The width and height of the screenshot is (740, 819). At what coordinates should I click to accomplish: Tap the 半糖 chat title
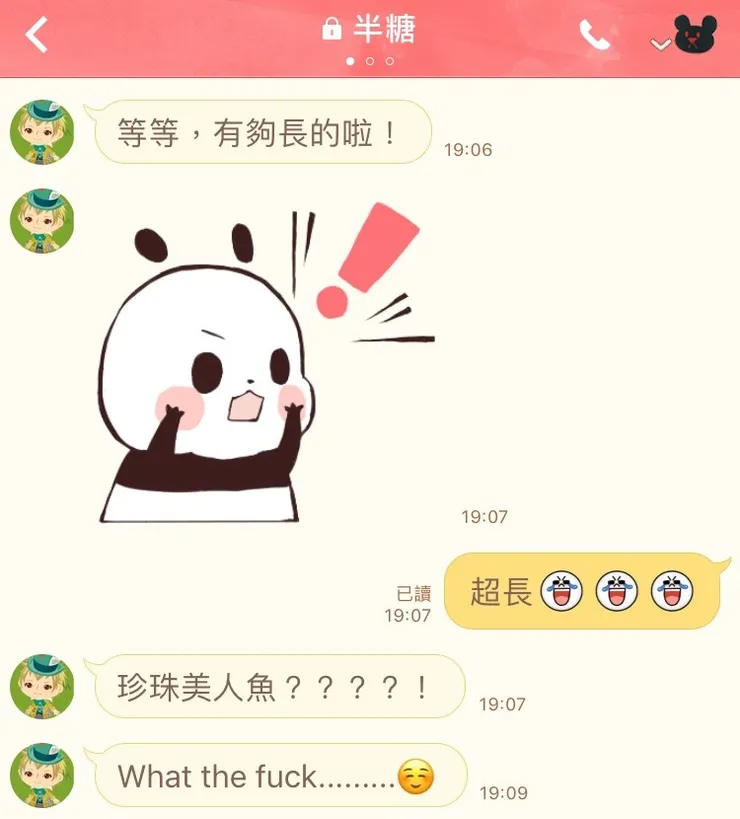click(x=383, y=29)
